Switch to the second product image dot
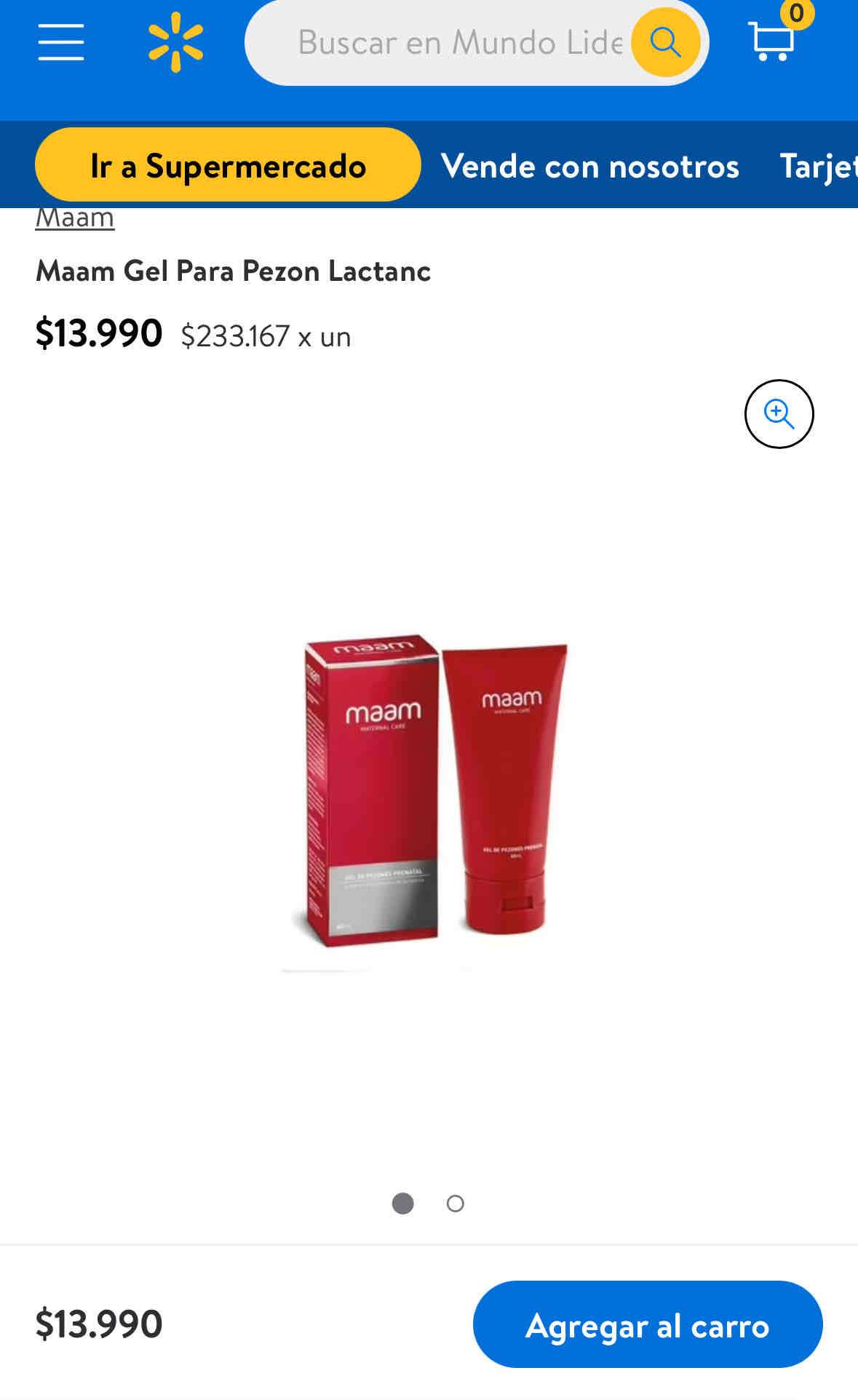This screenshot has width=858, height=1400. [455, 1204]
